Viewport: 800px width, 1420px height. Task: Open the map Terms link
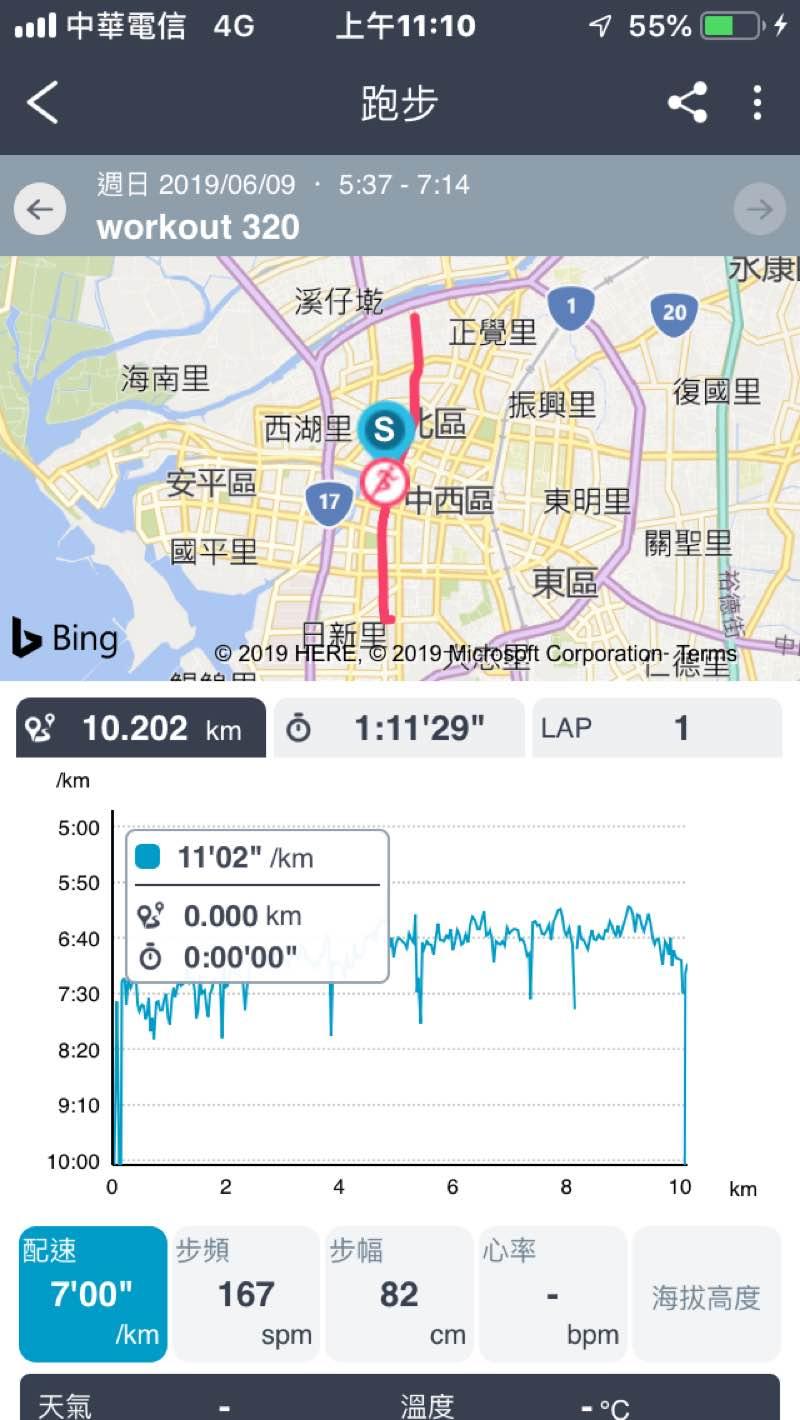pyautogui.click(x=706, y=655)
